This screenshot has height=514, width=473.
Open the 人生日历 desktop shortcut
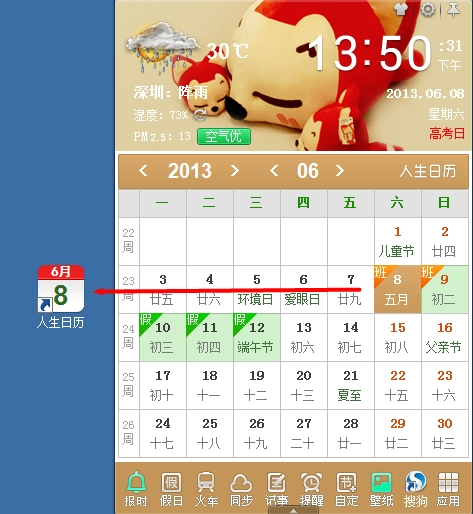click(61, 297)
